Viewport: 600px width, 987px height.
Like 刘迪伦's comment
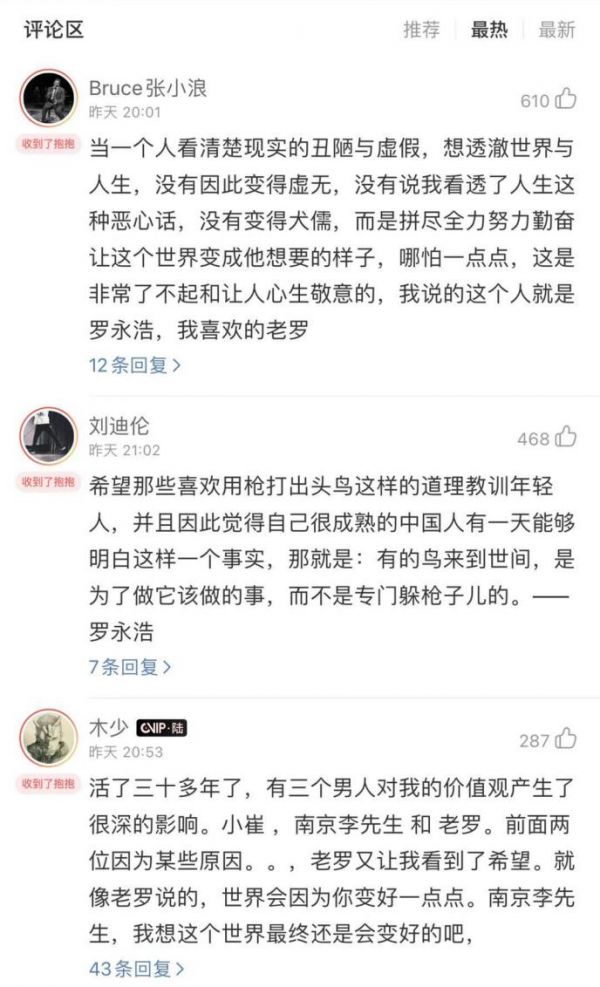[x=566, y=437]
